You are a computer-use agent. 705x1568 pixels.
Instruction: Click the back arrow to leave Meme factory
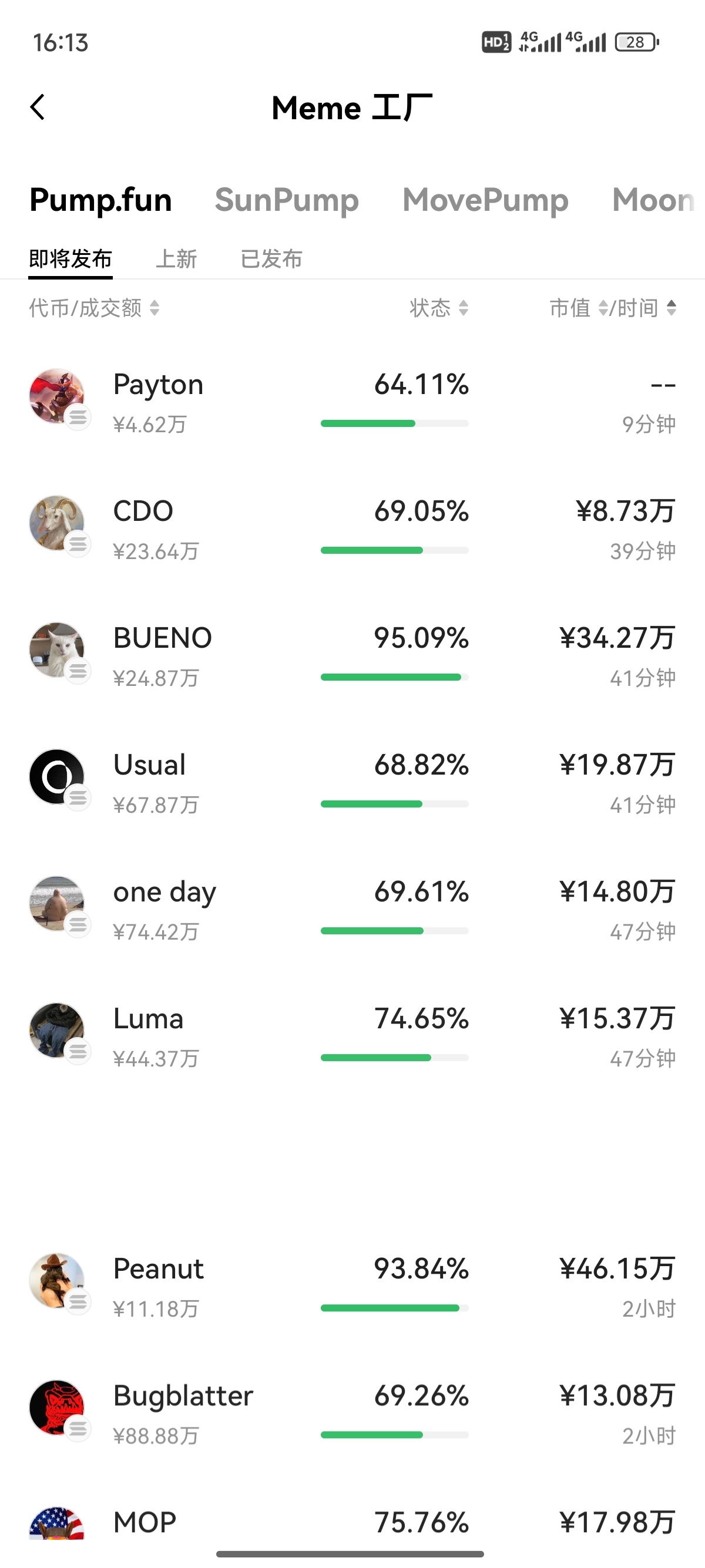click(x=38, y=106)
